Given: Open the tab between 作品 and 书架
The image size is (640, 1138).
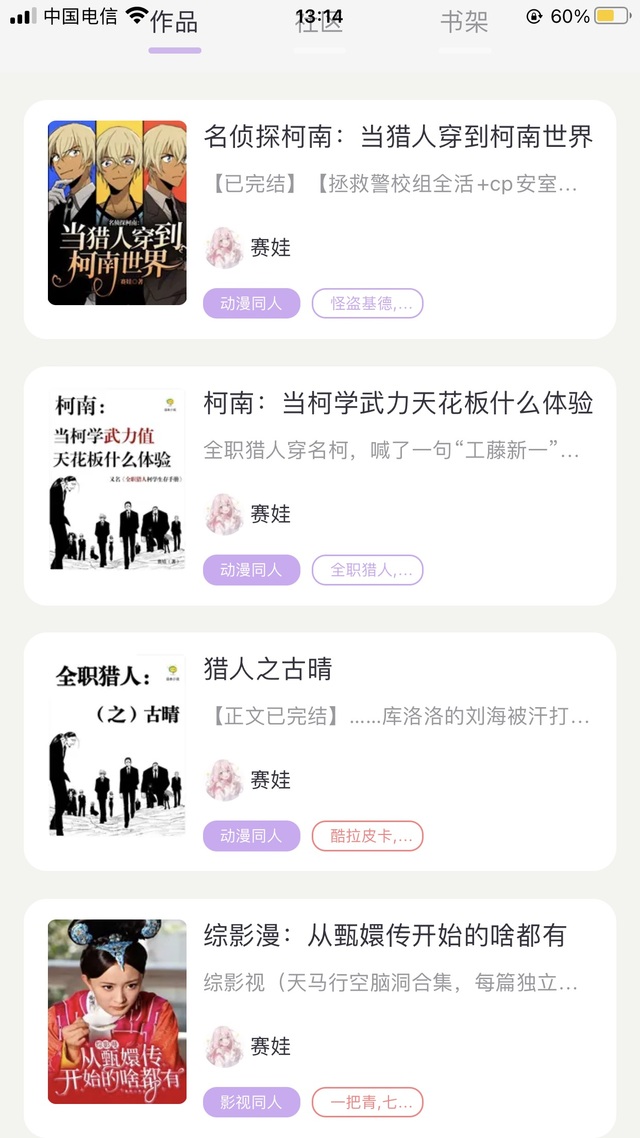Looking at the screenshot, I should [319, 24].
